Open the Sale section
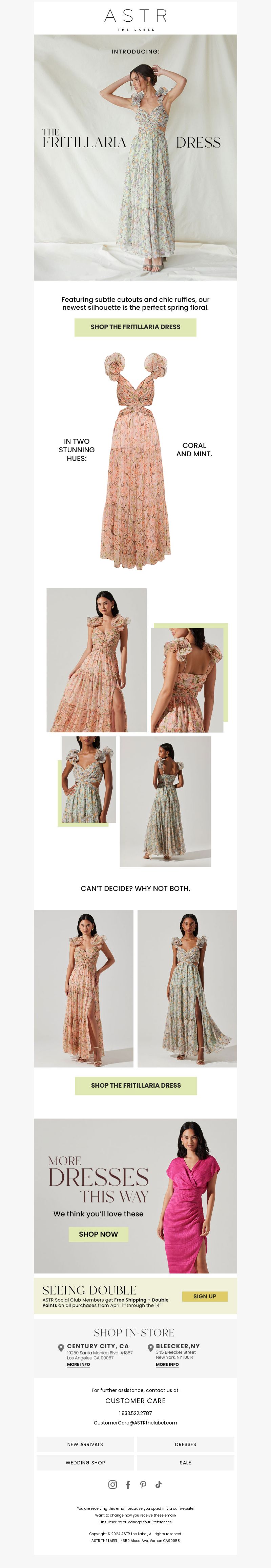 tap(186, 1463)
